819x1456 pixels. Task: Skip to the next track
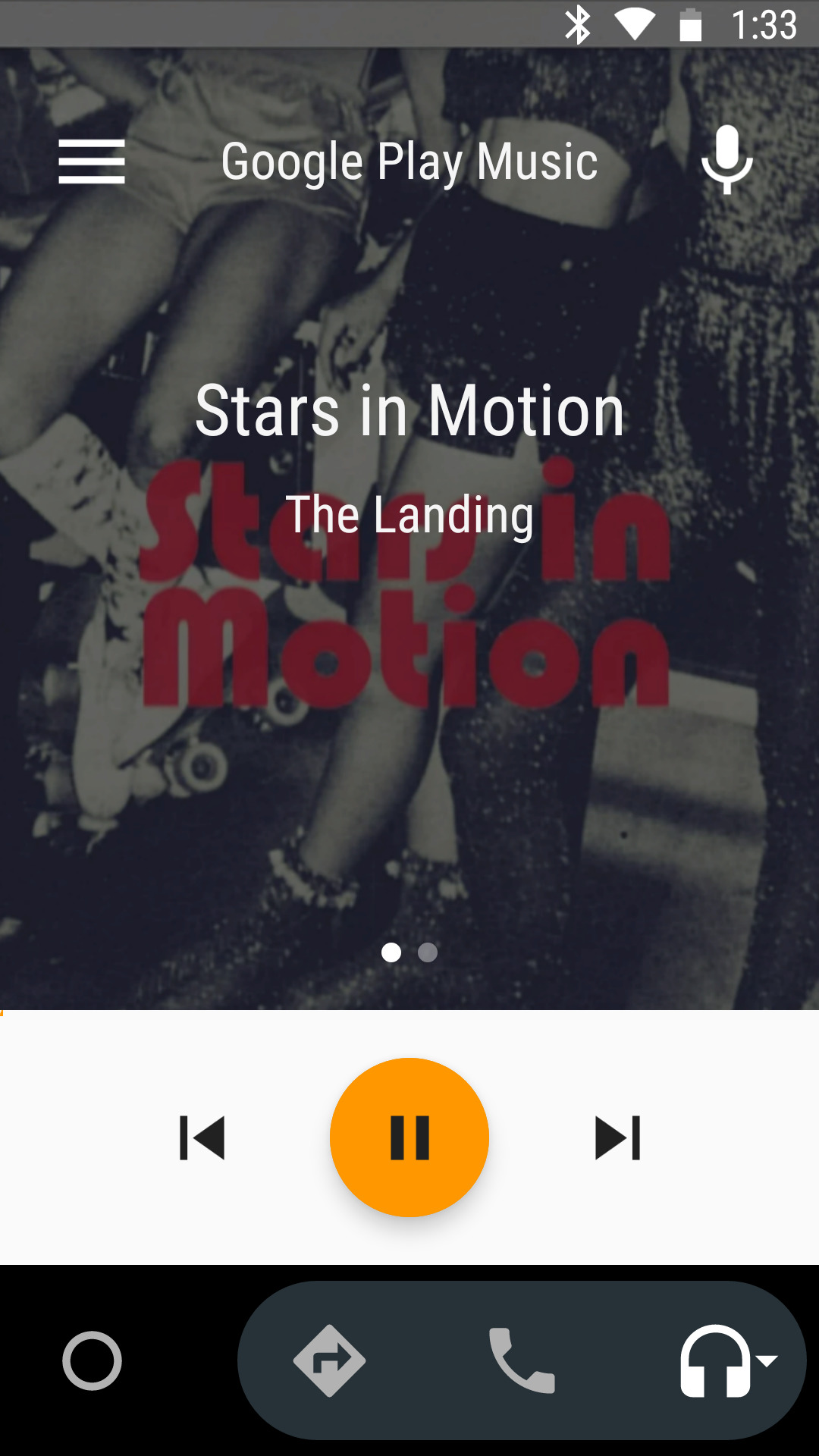(x=617, y=1137)
